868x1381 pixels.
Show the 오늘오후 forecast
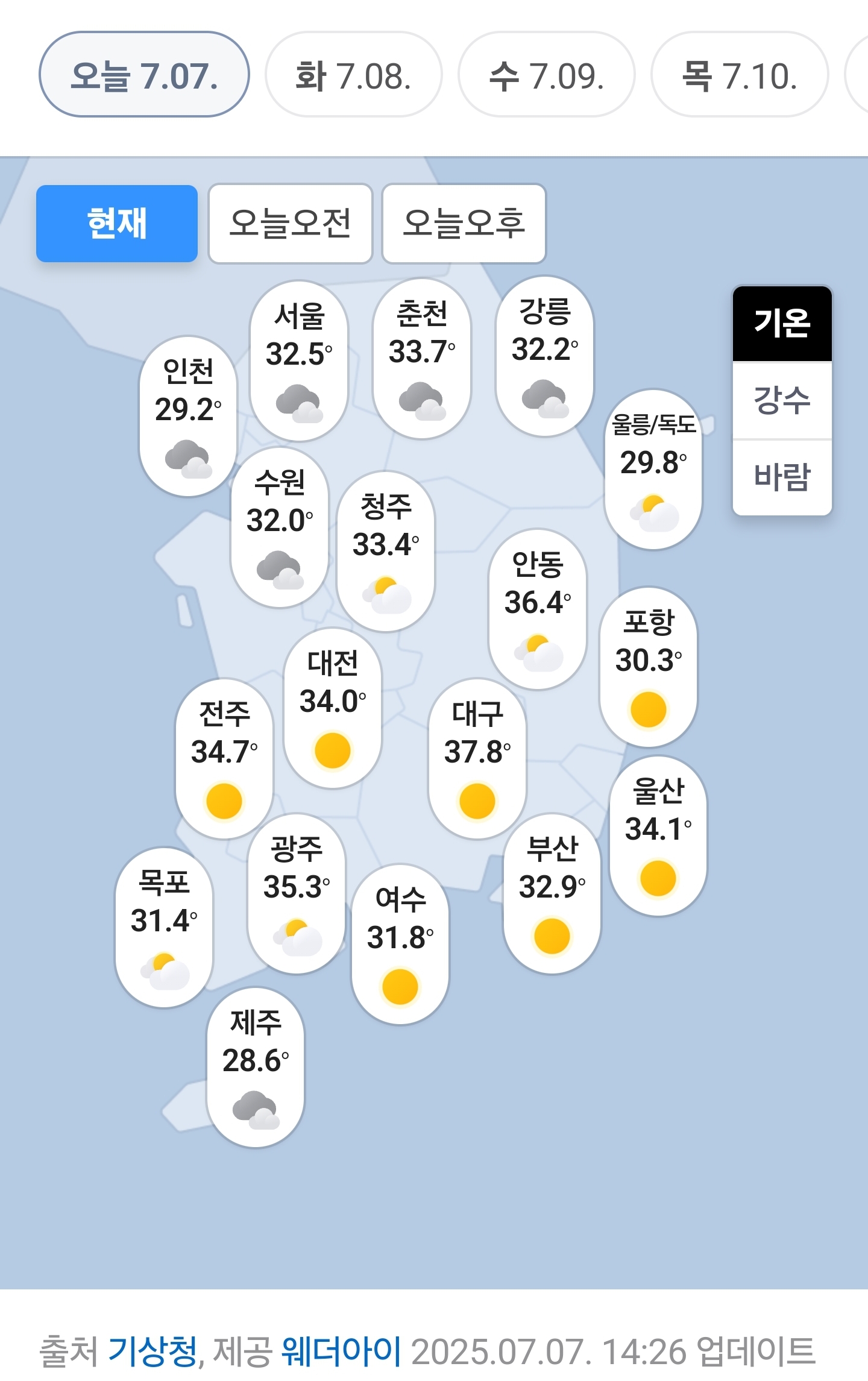(464, 224)
